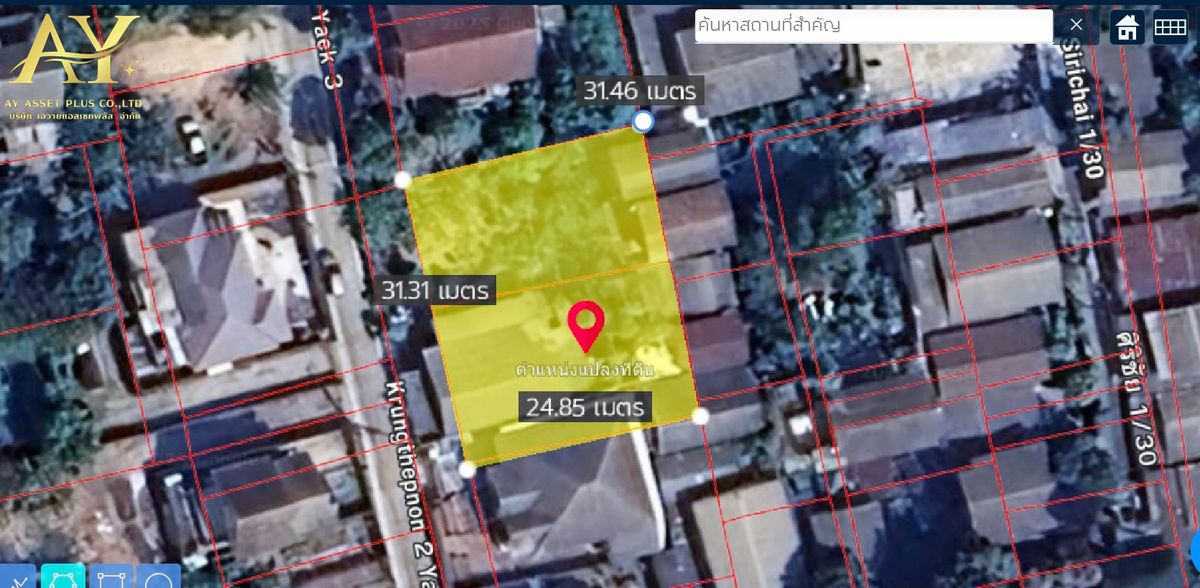Image resolution: width=1200 pixels, height=588 pixels.
Task: Clear the search box with X
Action: pos(1076,25)
